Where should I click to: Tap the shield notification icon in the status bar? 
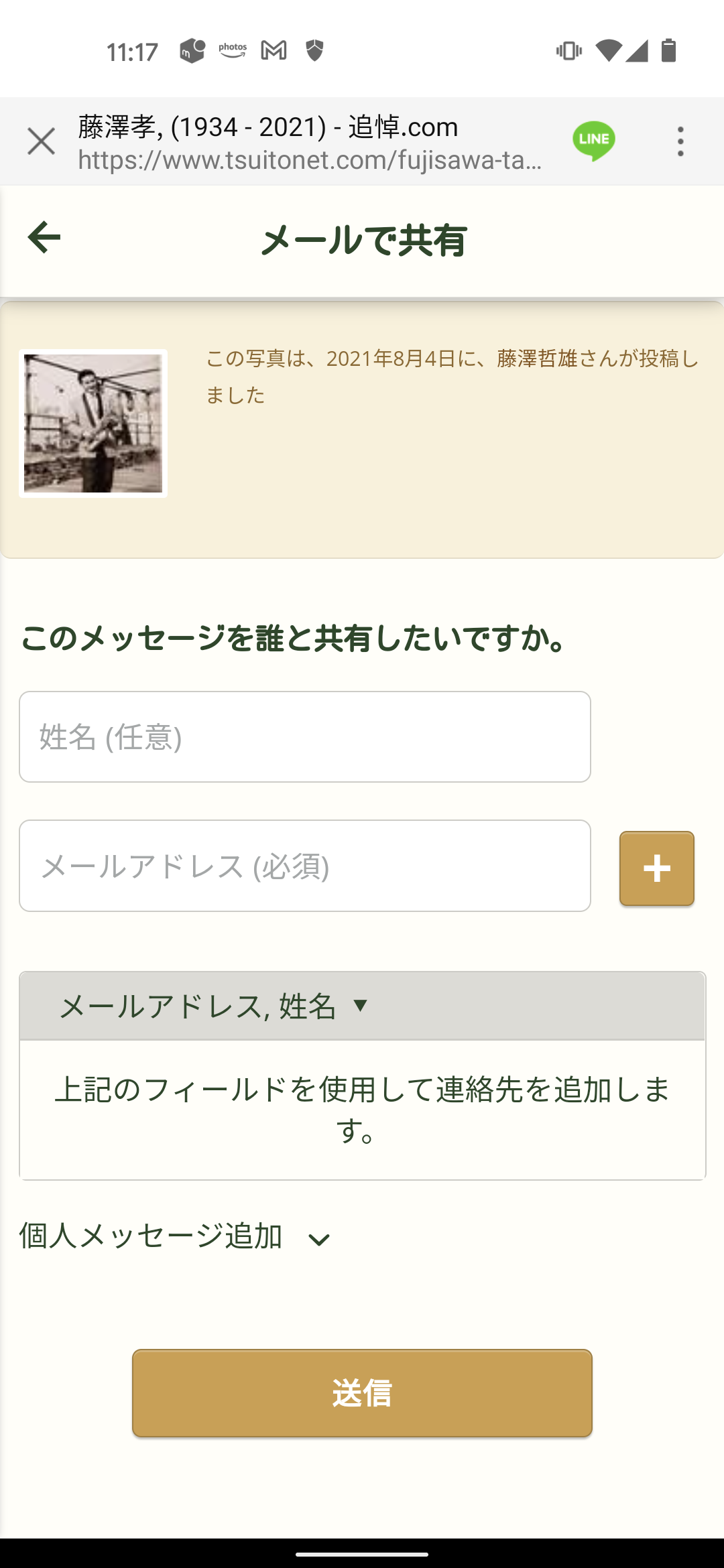click(315, 50)
